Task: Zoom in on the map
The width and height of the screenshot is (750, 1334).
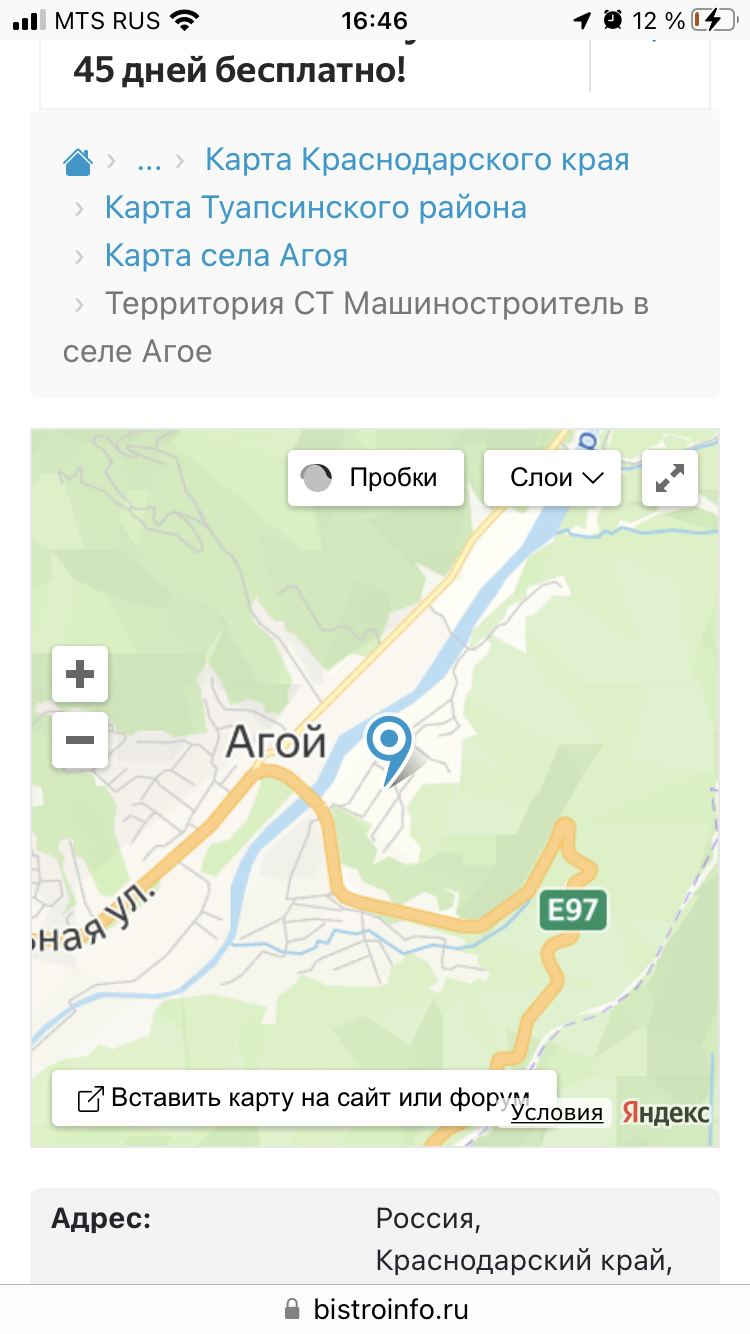Action: pos(80,674)
